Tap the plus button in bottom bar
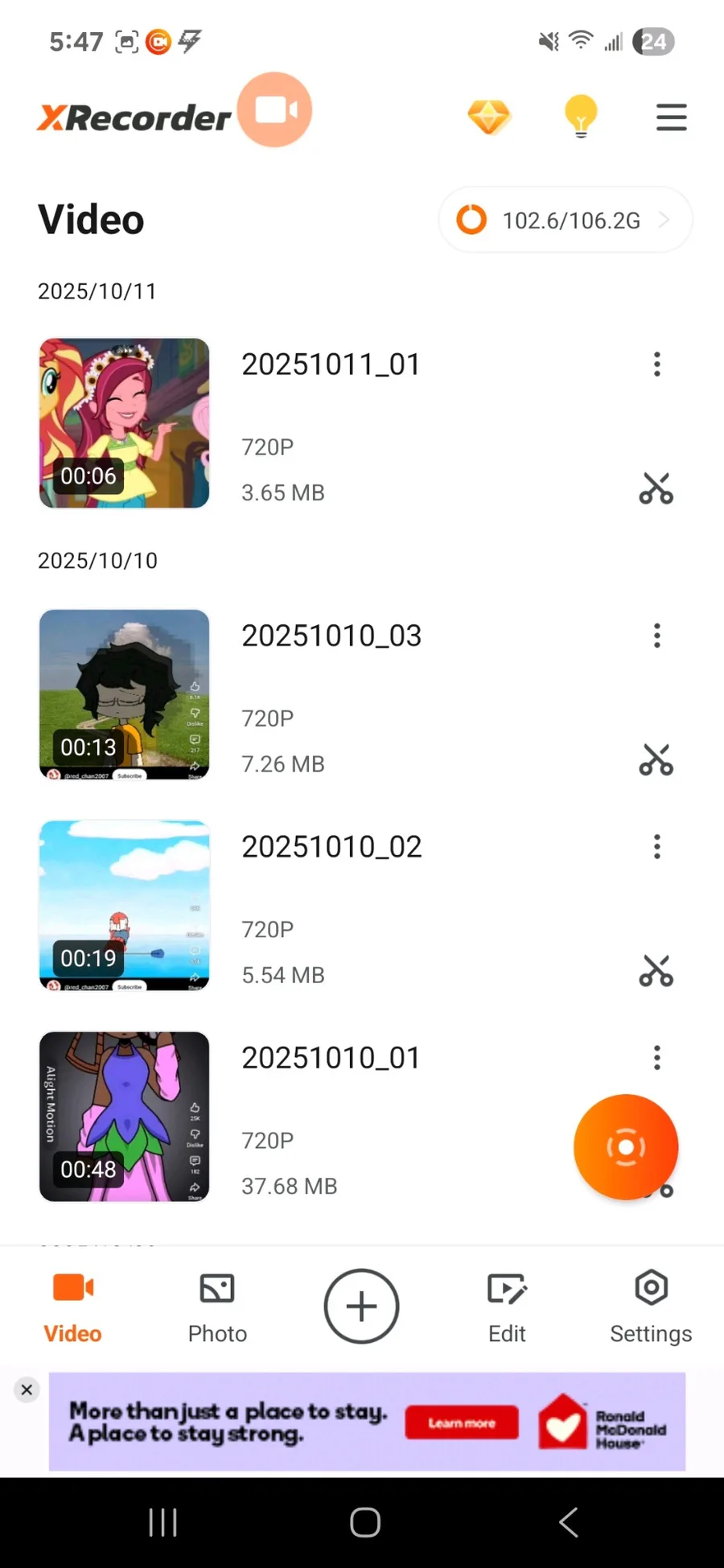 [x=361, y=1307]
